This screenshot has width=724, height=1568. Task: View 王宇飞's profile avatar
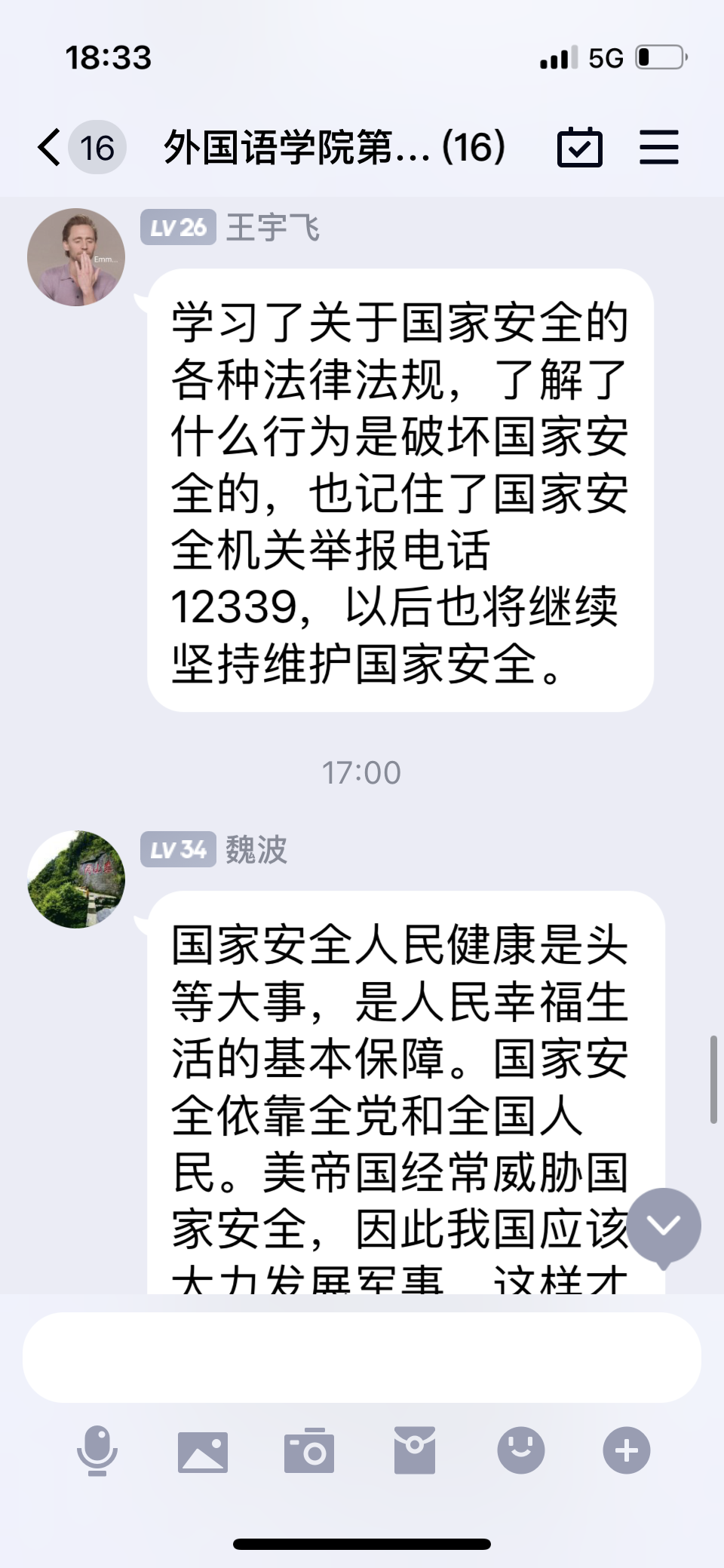coord(76,257)
